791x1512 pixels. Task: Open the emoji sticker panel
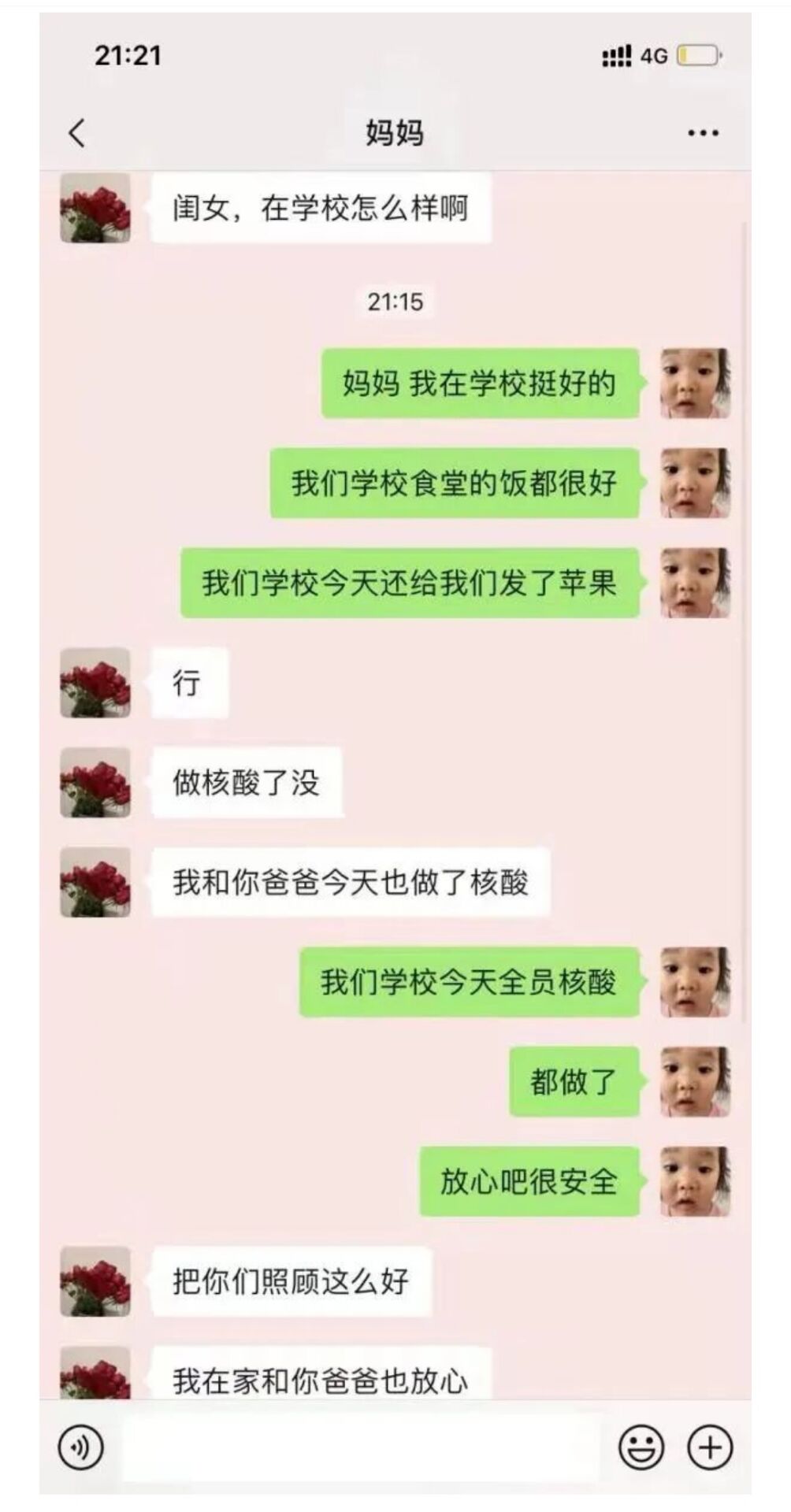click(x=641, y=1447)
